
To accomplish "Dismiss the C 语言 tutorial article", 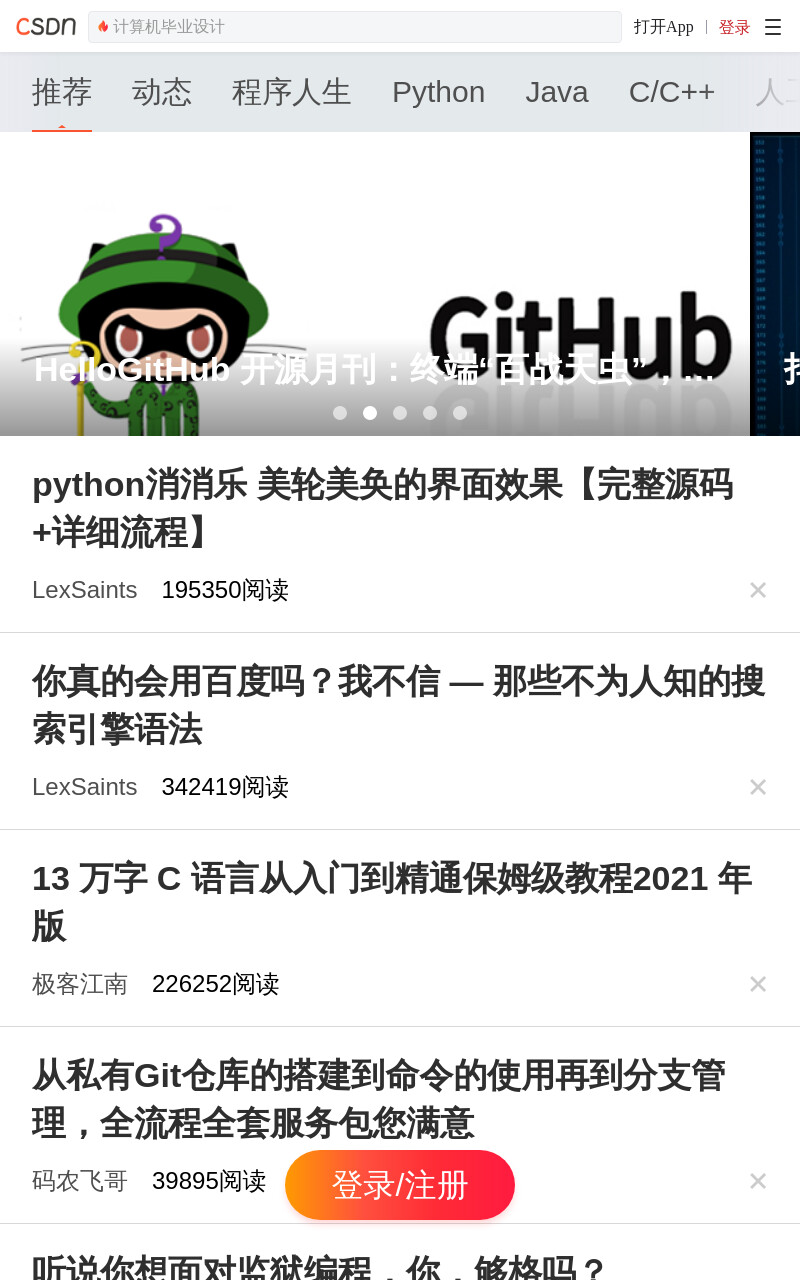I will pos(758,984).
